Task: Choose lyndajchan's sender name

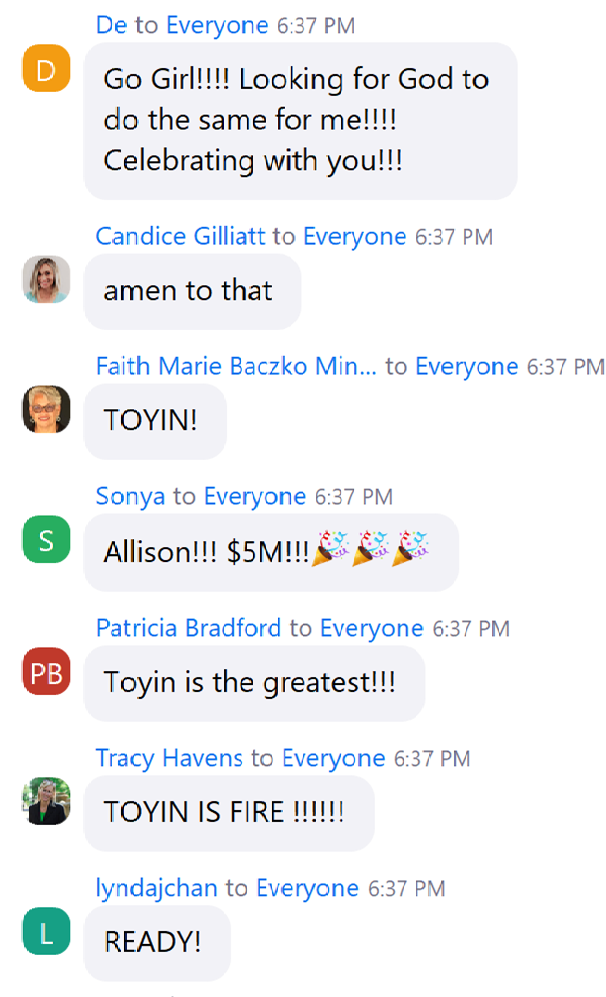Action: click(x=156, y=888)
